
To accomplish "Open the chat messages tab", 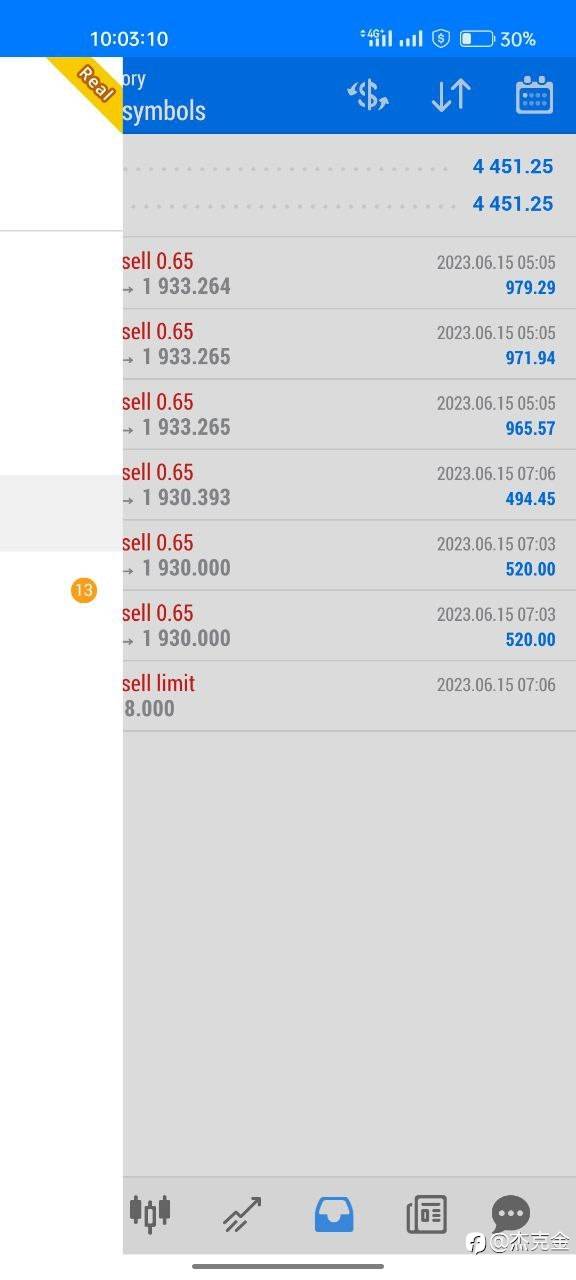I will [511, 1214].
